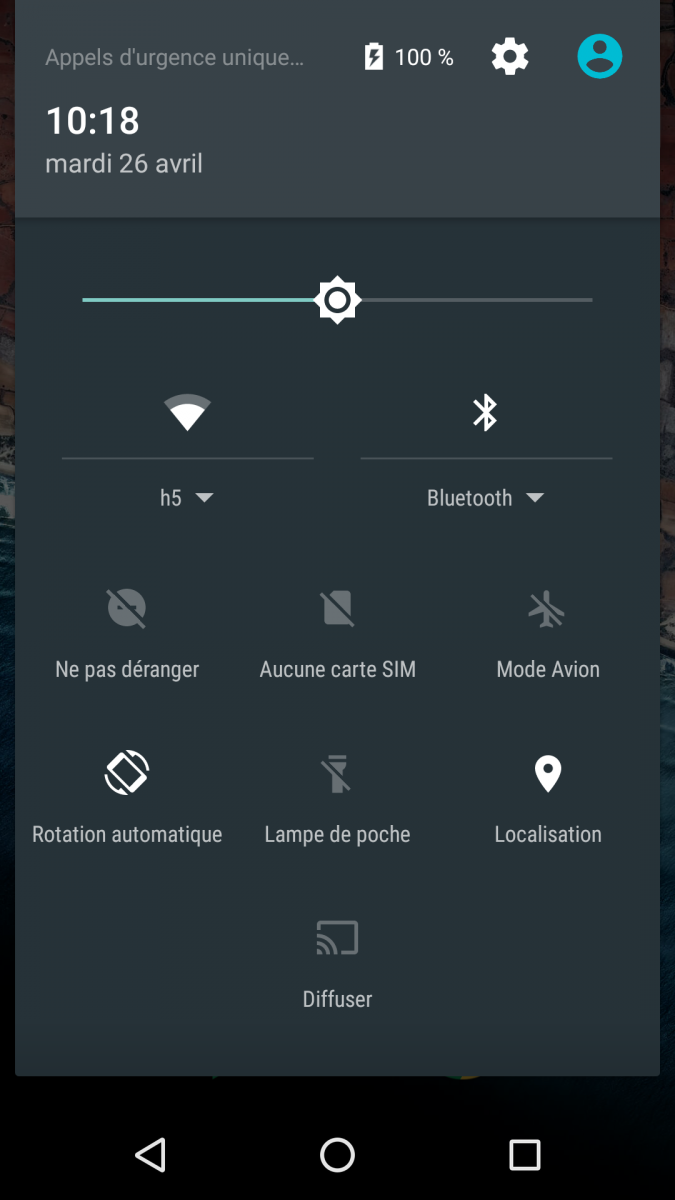Enable Ne pas déranger mode

(x=127, y=634)
